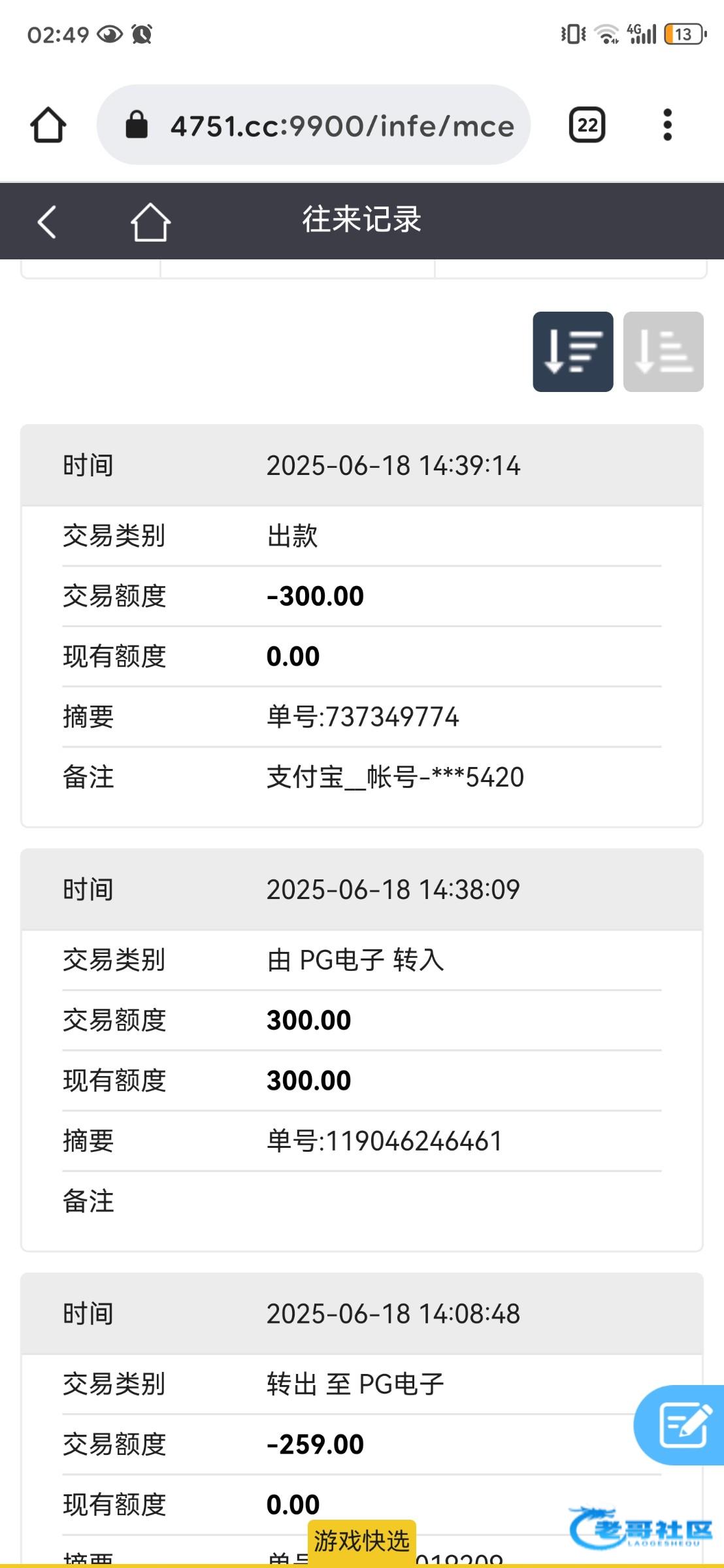
Task: Go back using the header arrow
Action: click(47, 221)
